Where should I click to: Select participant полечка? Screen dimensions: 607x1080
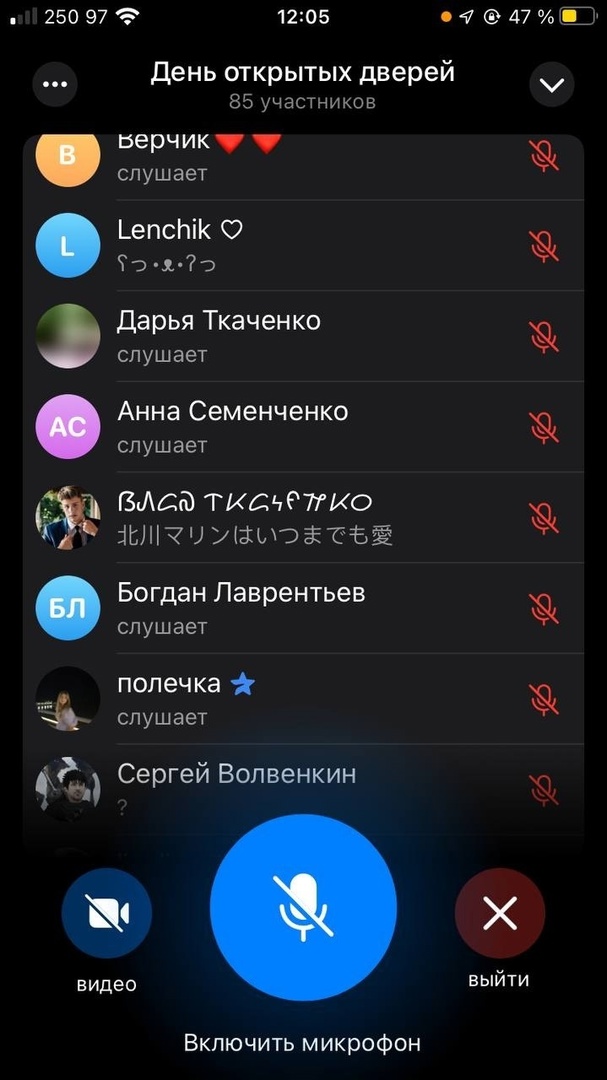pos(303,699)
